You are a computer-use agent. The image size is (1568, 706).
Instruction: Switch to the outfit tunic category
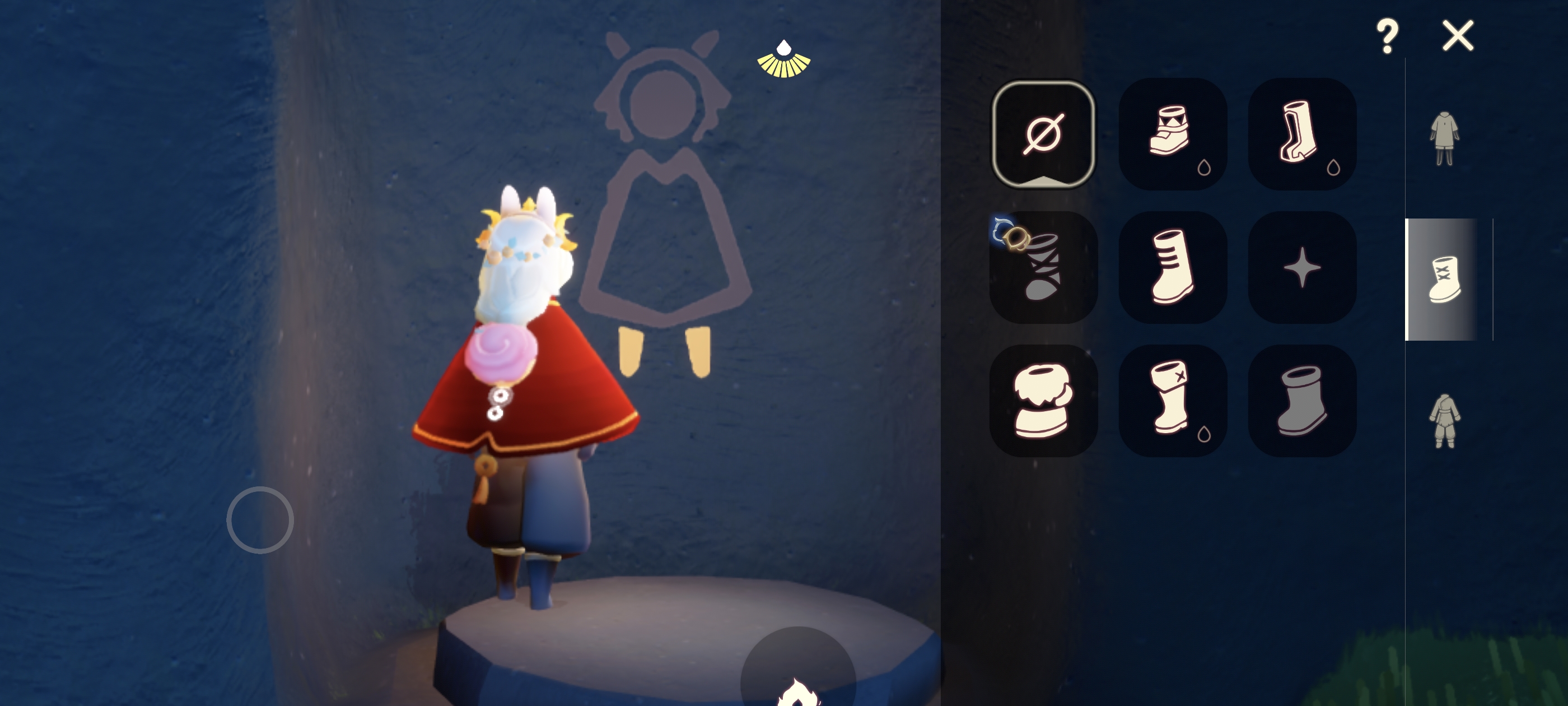1444,138
